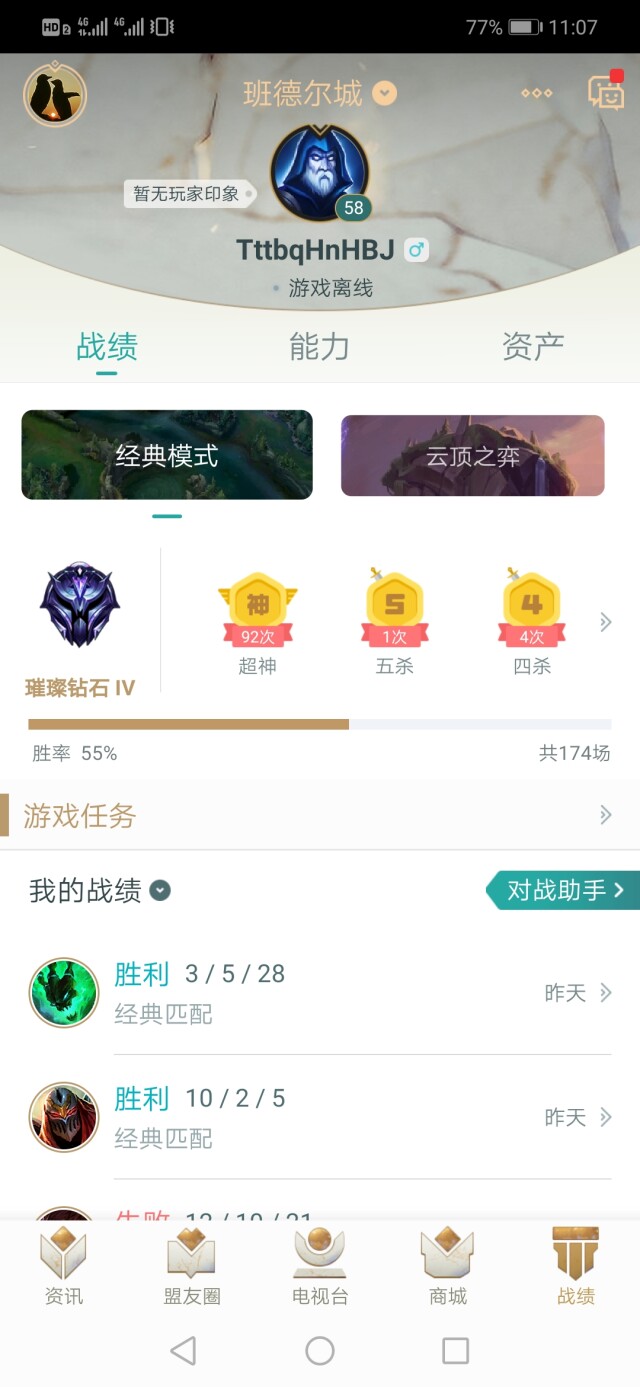Go to the 资讯 tab
Image resolution: width=640 pixels, height=1387 pixels.
[64, 1267]
